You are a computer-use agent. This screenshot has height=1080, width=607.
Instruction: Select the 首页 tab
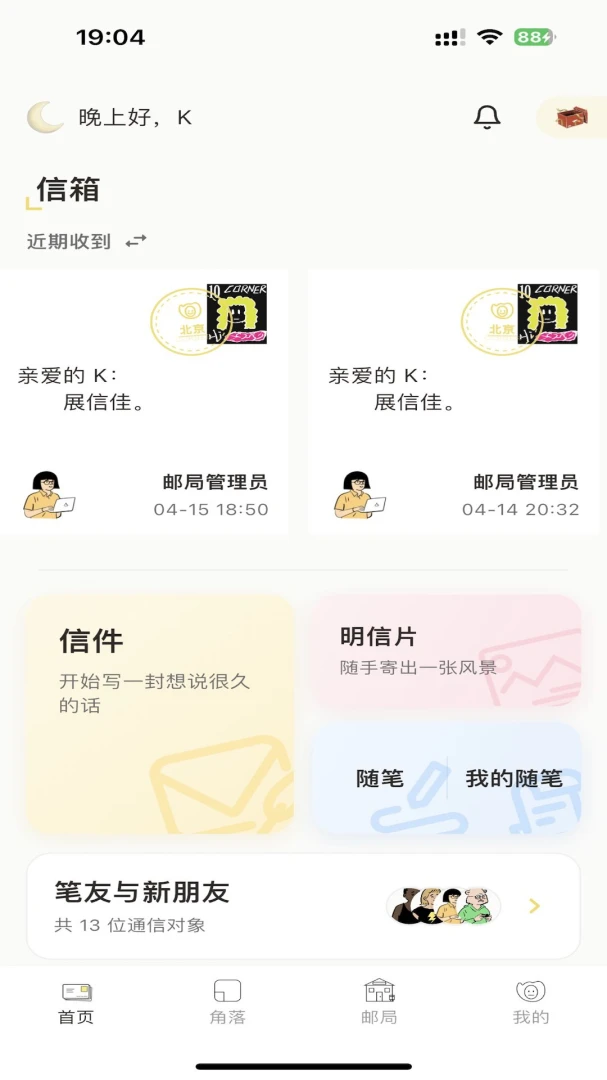point(76,1002)
